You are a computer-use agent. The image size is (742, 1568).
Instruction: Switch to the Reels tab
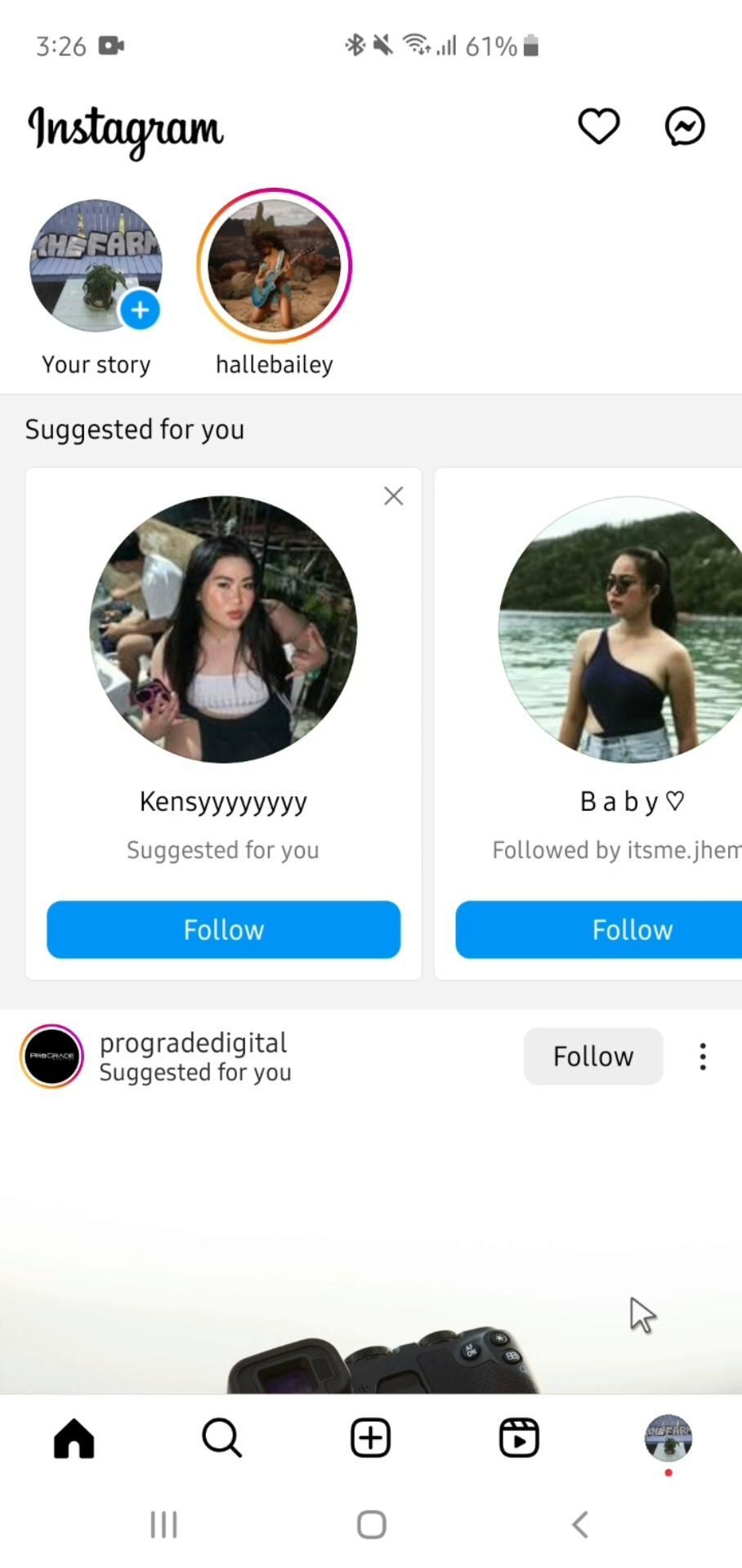click(519, 1438)
